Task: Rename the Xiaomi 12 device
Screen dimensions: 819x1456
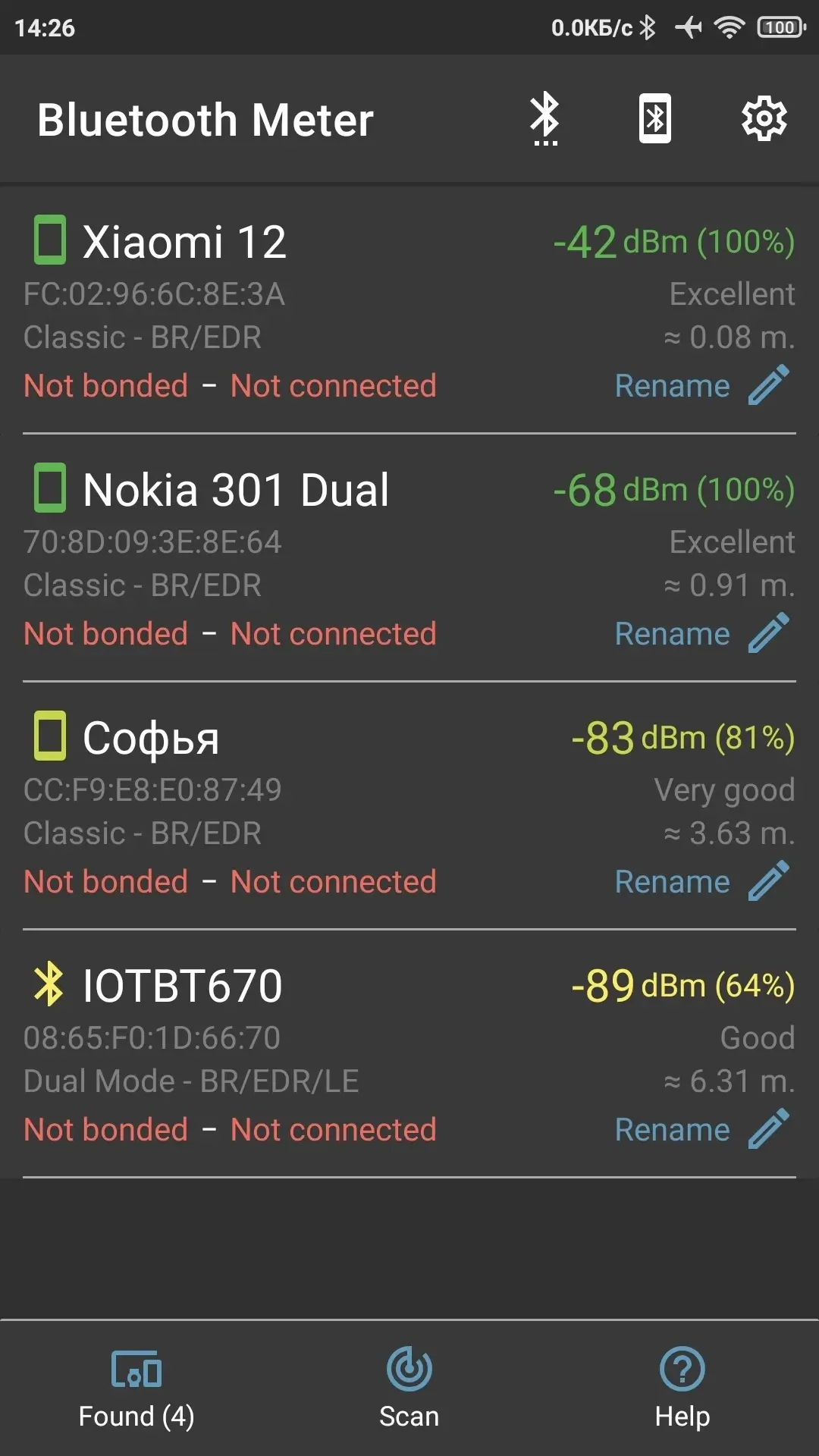Action: 701,386
